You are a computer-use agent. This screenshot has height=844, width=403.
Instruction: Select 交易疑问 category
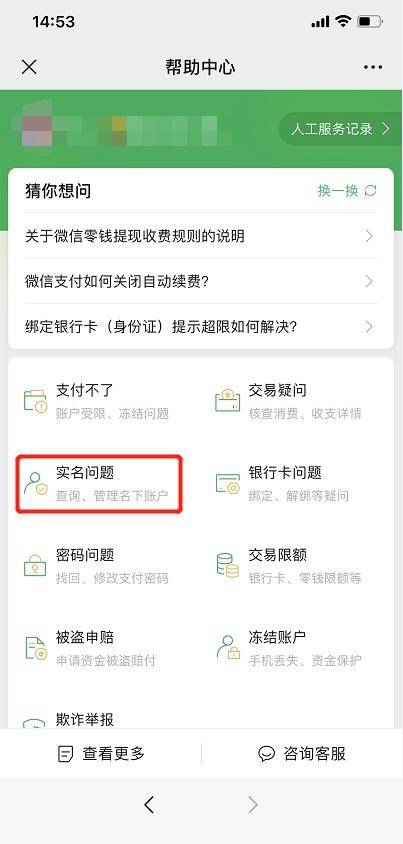(x=289, y=401)
